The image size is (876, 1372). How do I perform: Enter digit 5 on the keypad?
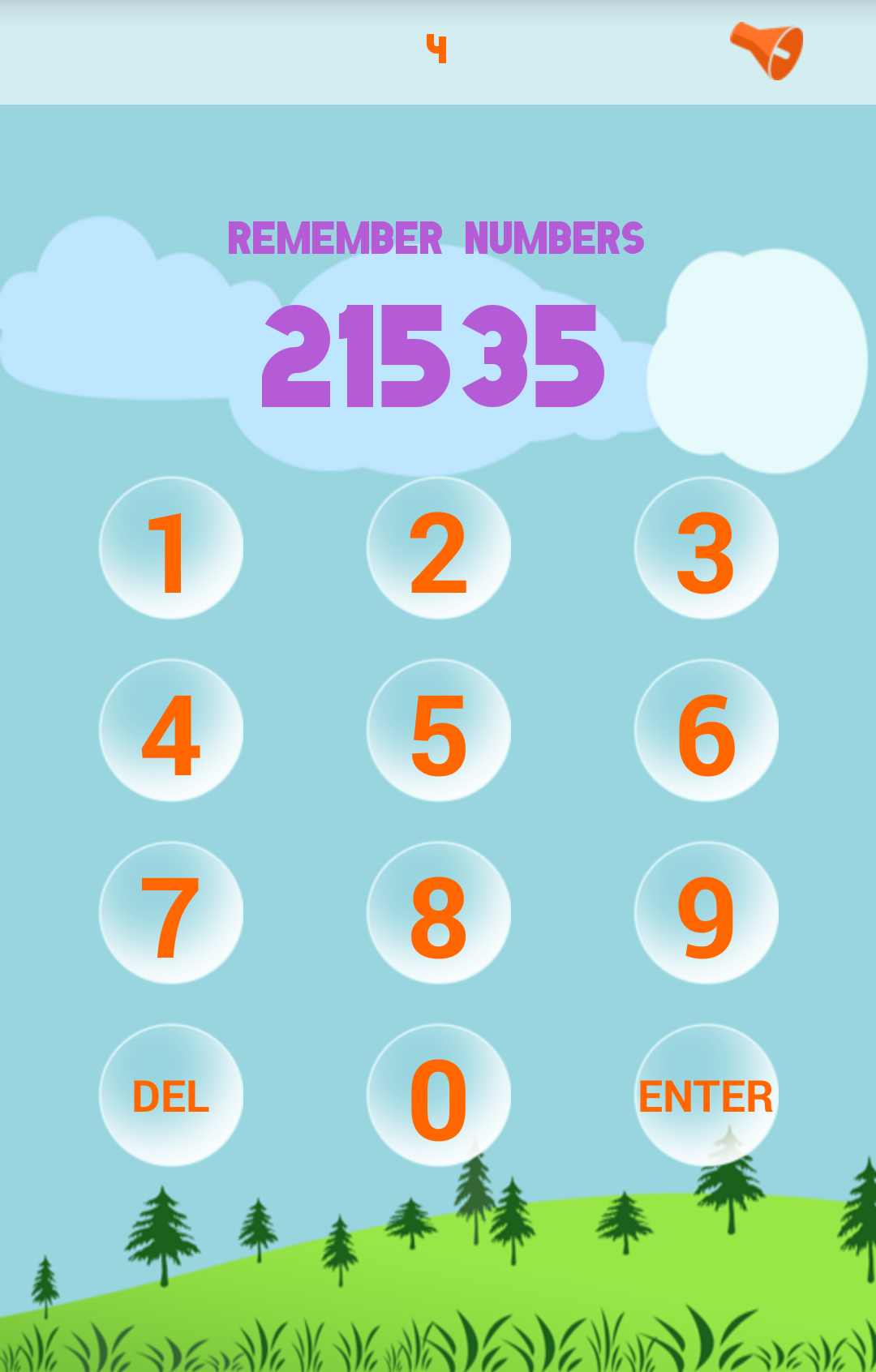click(x=439, y=731)
